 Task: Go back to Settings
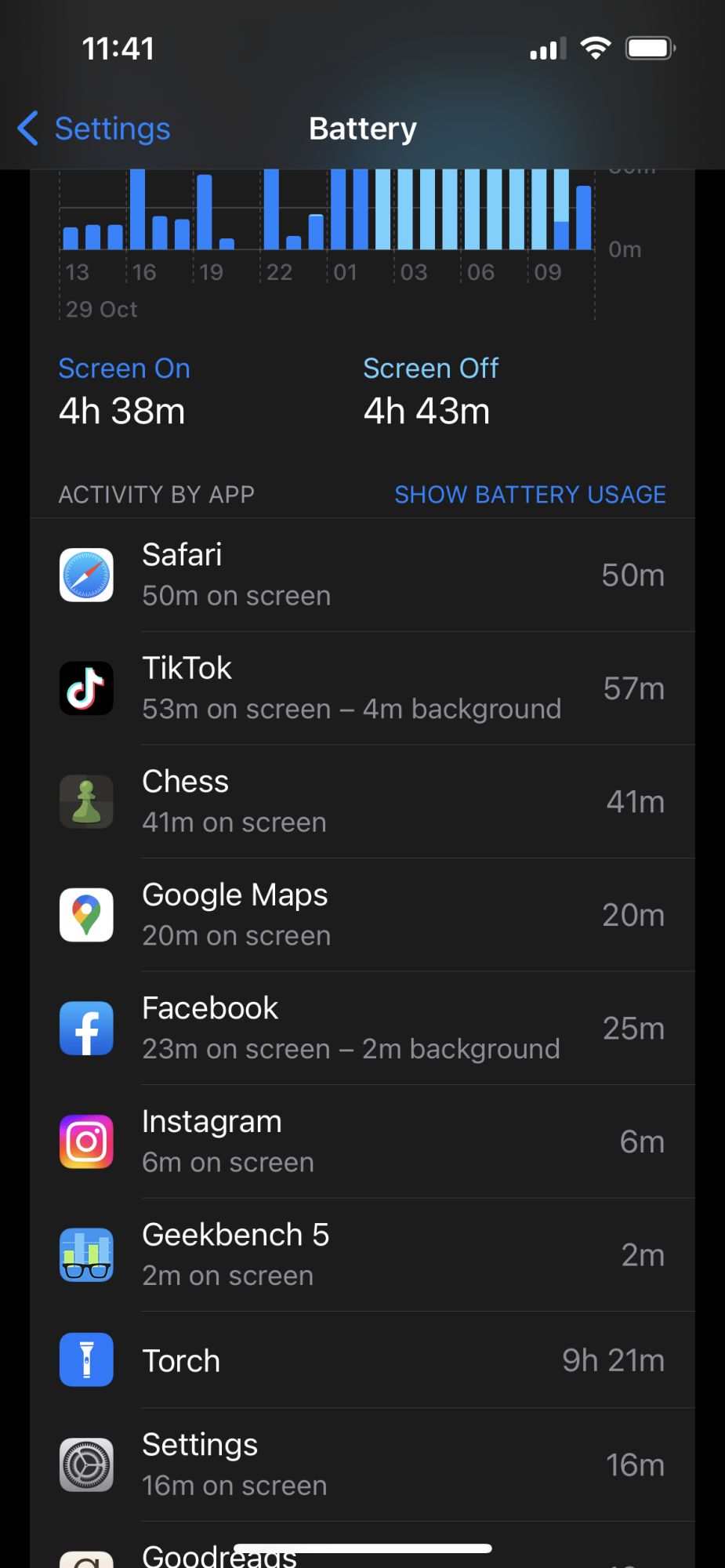pos(94,129)
